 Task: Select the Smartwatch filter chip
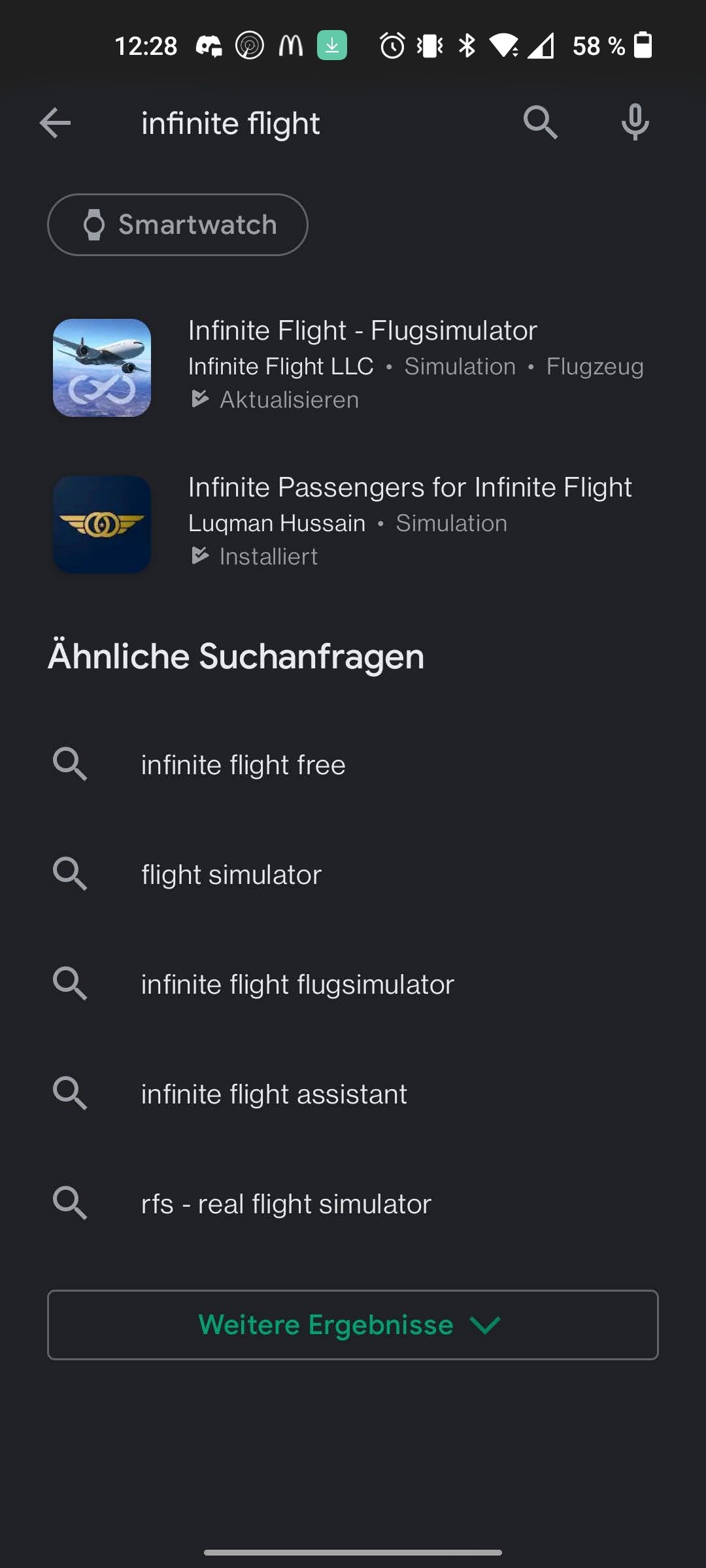(x=178, y=225)
